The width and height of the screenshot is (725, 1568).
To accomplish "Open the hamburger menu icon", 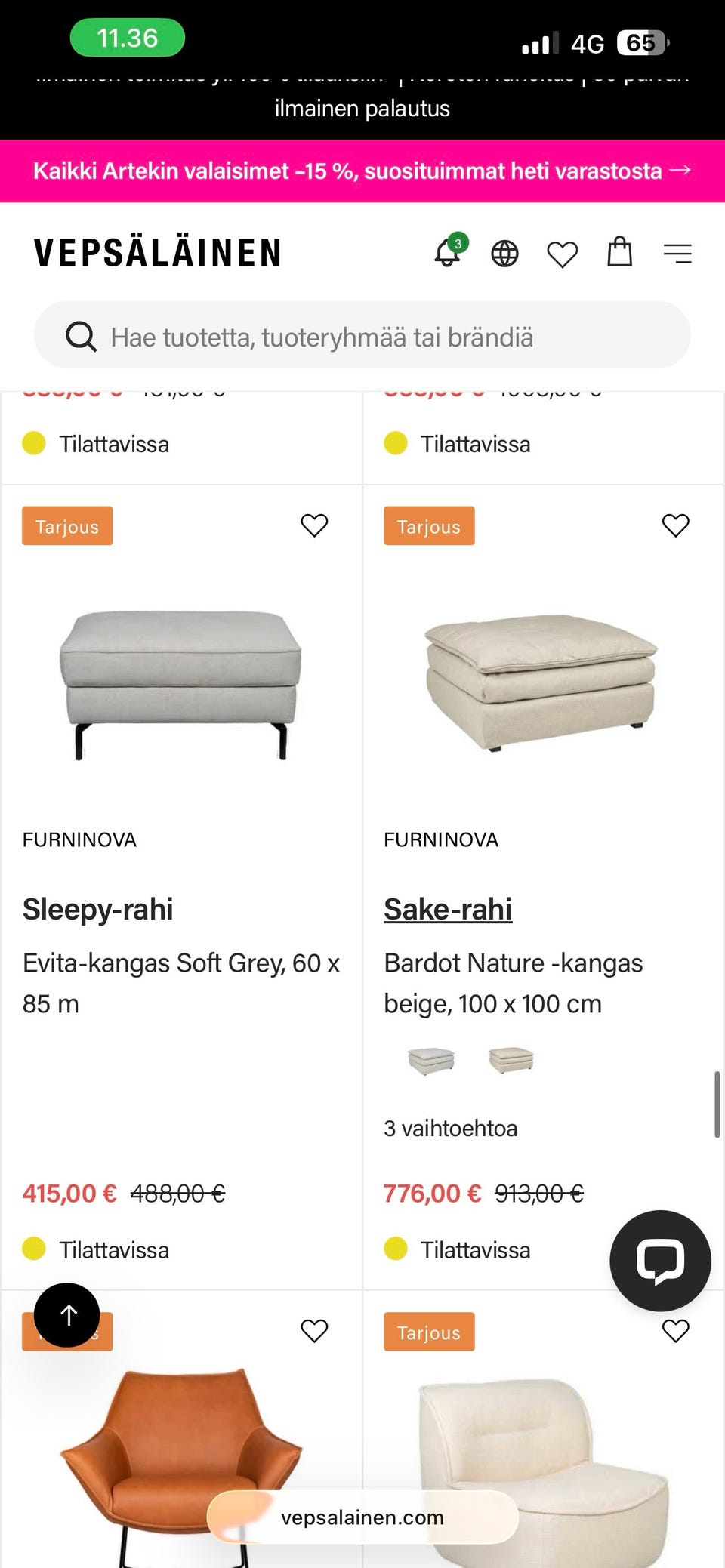I will tap(677, 254).
